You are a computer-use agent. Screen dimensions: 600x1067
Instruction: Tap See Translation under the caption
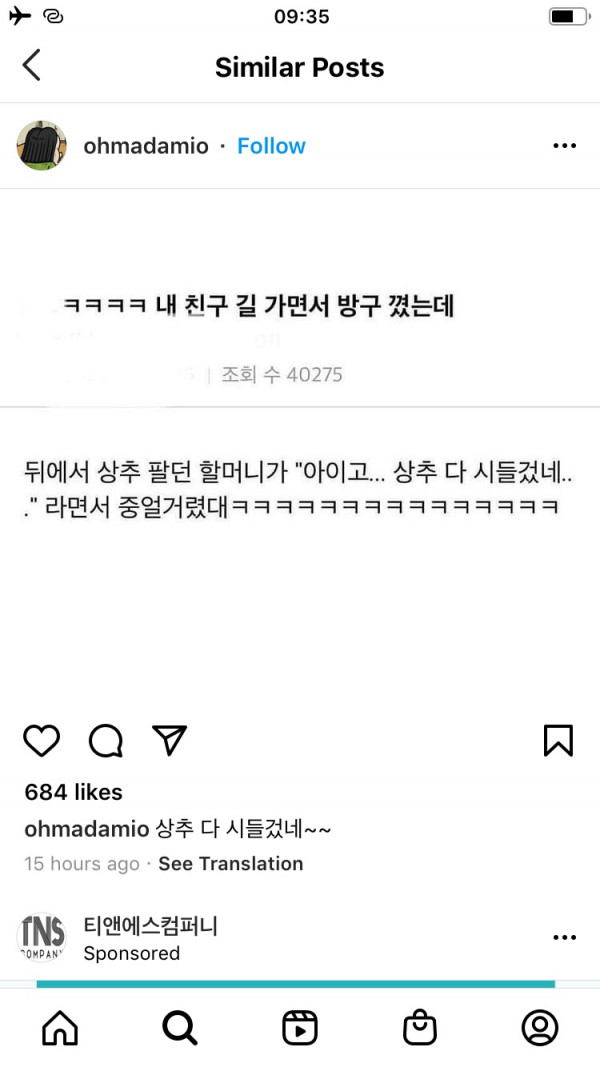230,863
